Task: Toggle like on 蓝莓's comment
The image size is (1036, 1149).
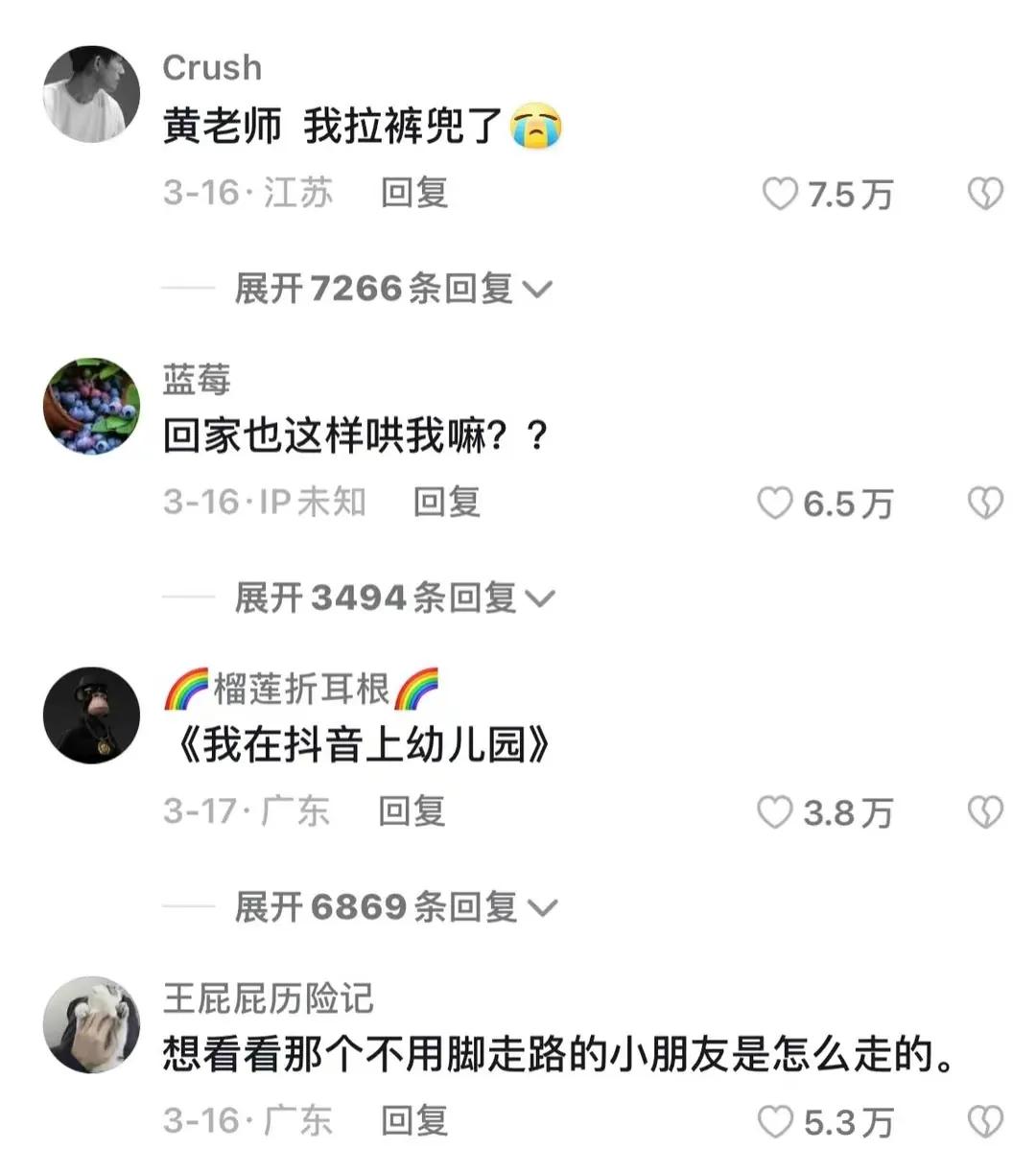Action: pyautogui.click(x=776, y=503)
